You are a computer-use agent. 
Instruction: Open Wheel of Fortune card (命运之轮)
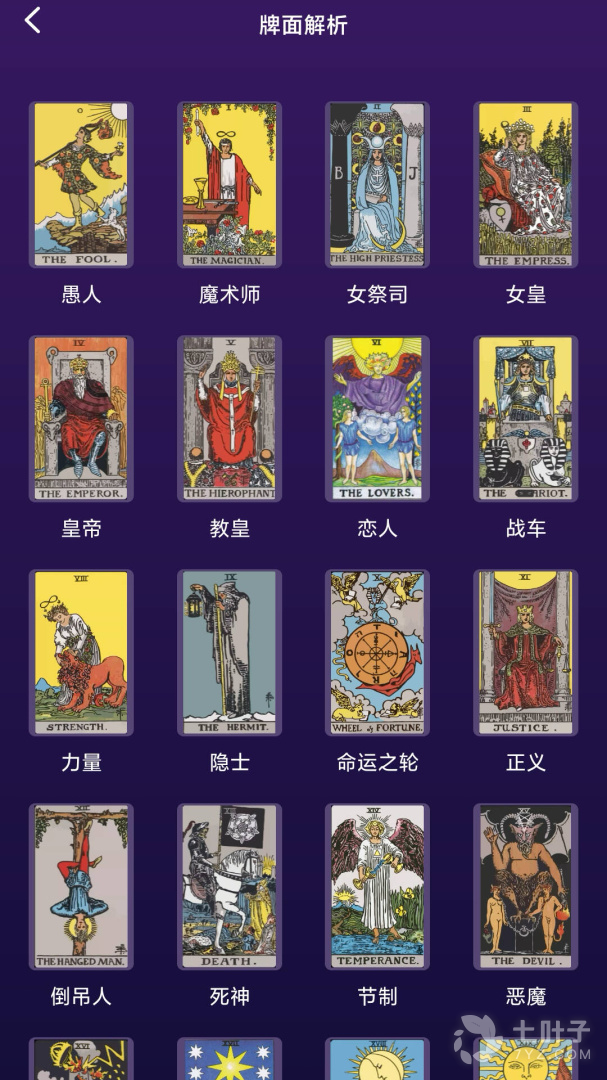point(377,653)
